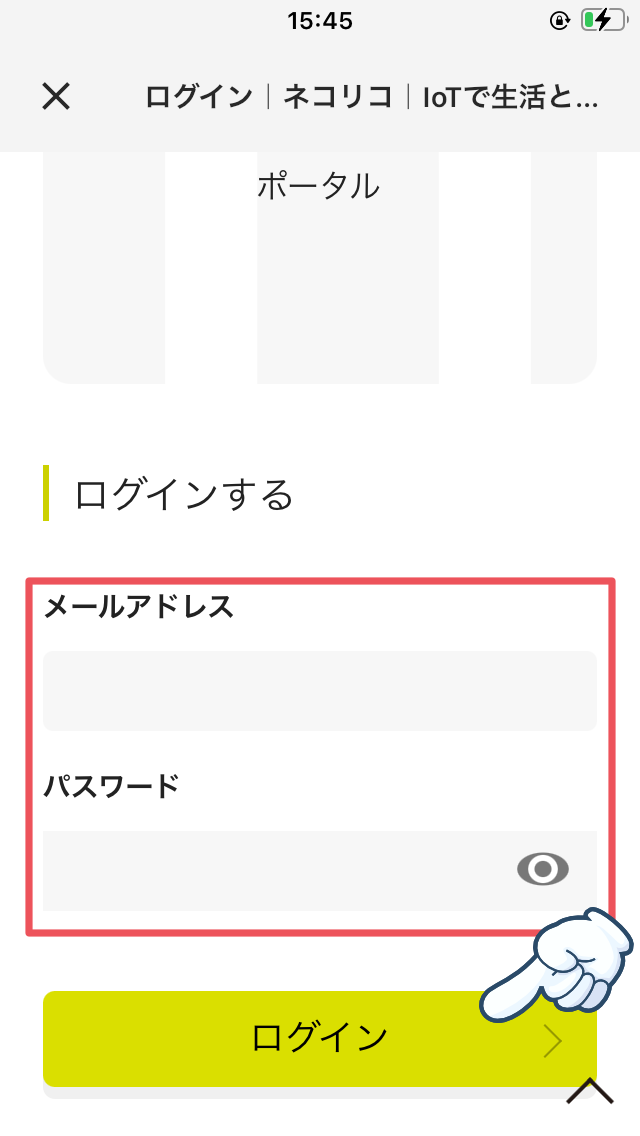640x1136 pixels.
Task: Show password using the eye icon
Action: (x=543, y=869)
